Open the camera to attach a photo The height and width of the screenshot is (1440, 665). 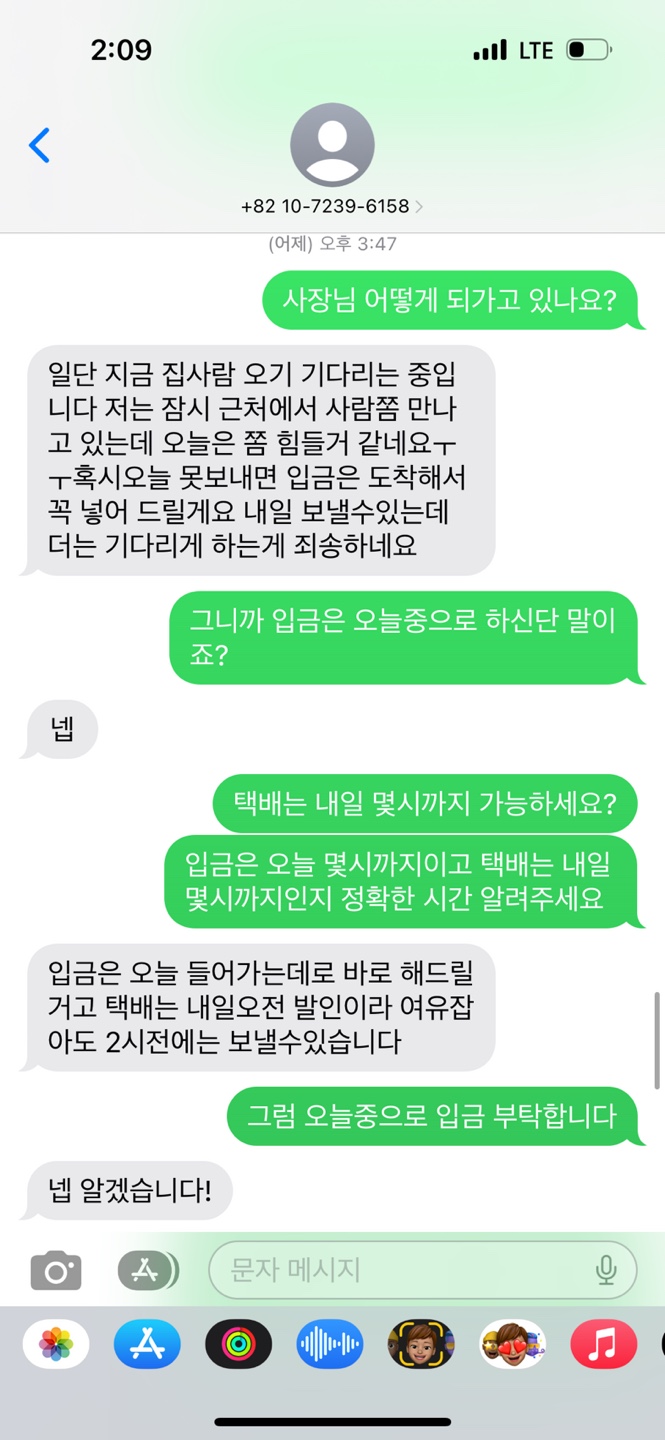click(x=56, y=1271)
